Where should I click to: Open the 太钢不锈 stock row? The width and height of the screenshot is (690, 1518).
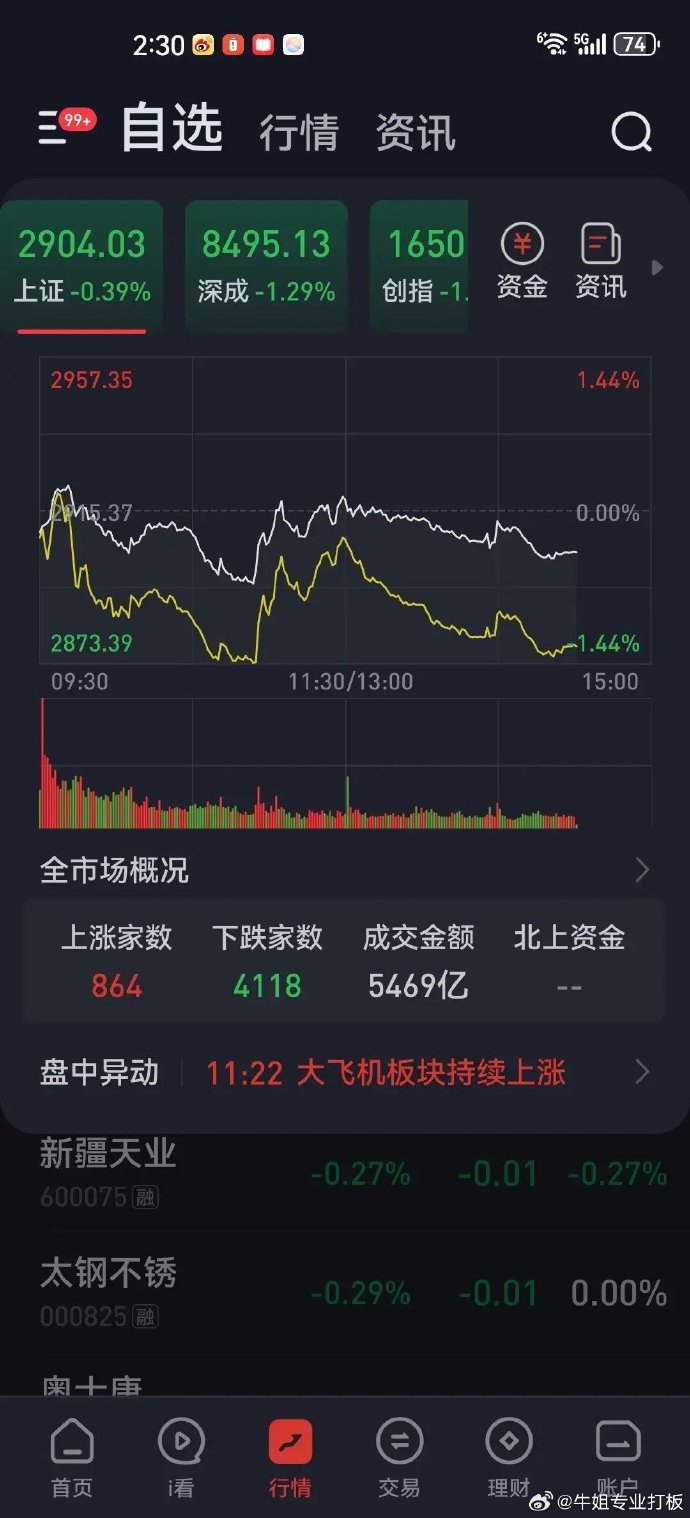click(x=345, y=1292)
